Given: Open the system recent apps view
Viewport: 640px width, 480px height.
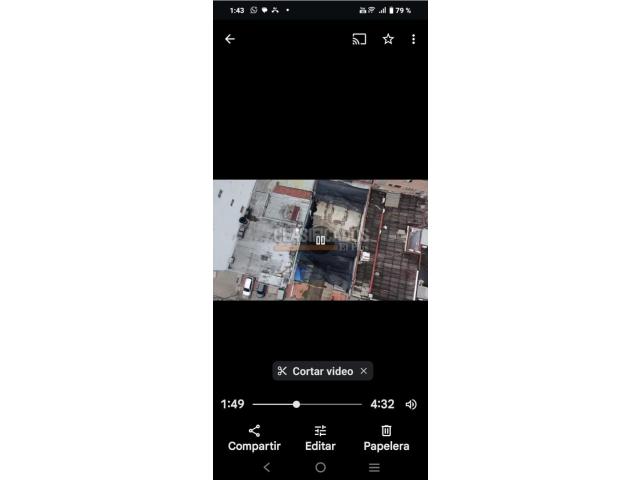Looking at the screenshot, I should click(374, 467).
